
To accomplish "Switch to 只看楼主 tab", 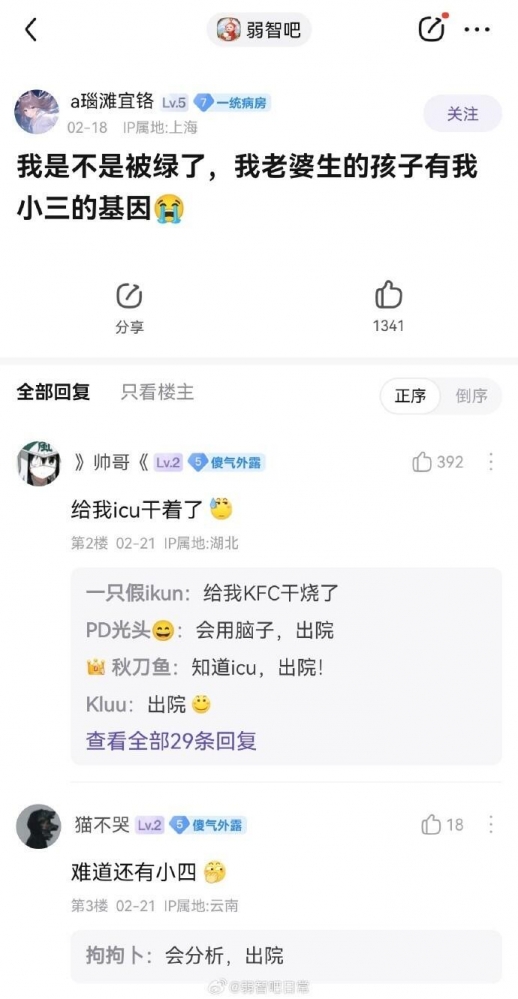I will (x=157, y=392).
